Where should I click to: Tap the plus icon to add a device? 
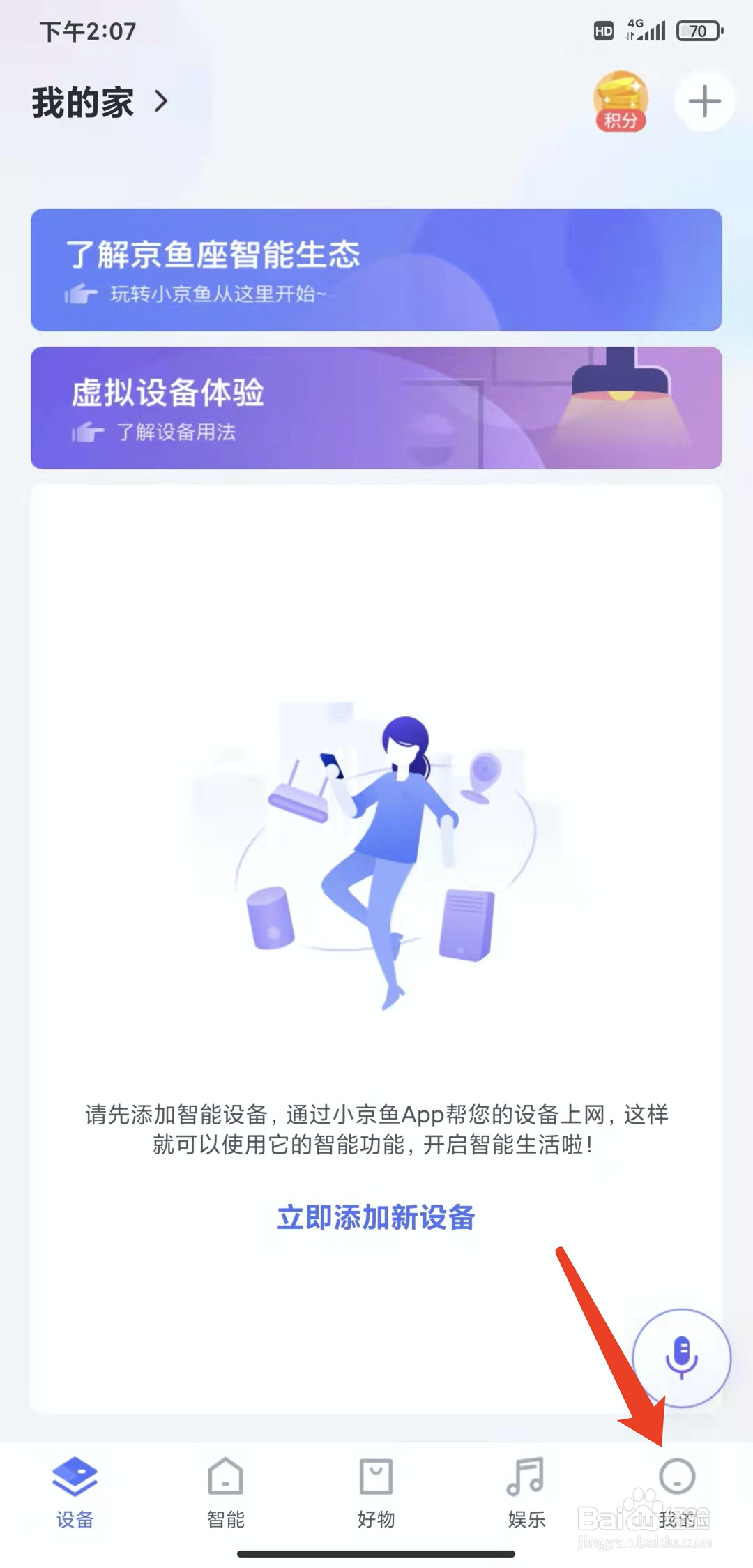(704, 100)
